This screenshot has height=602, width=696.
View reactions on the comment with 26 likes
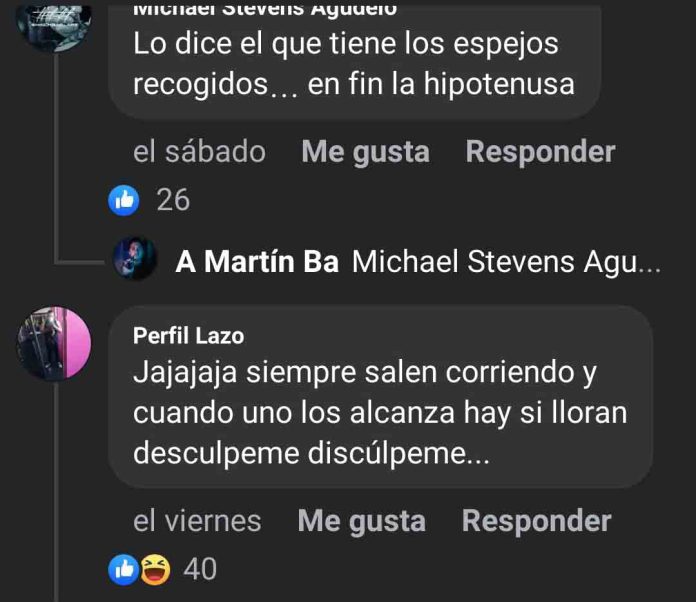click(150, 200)
